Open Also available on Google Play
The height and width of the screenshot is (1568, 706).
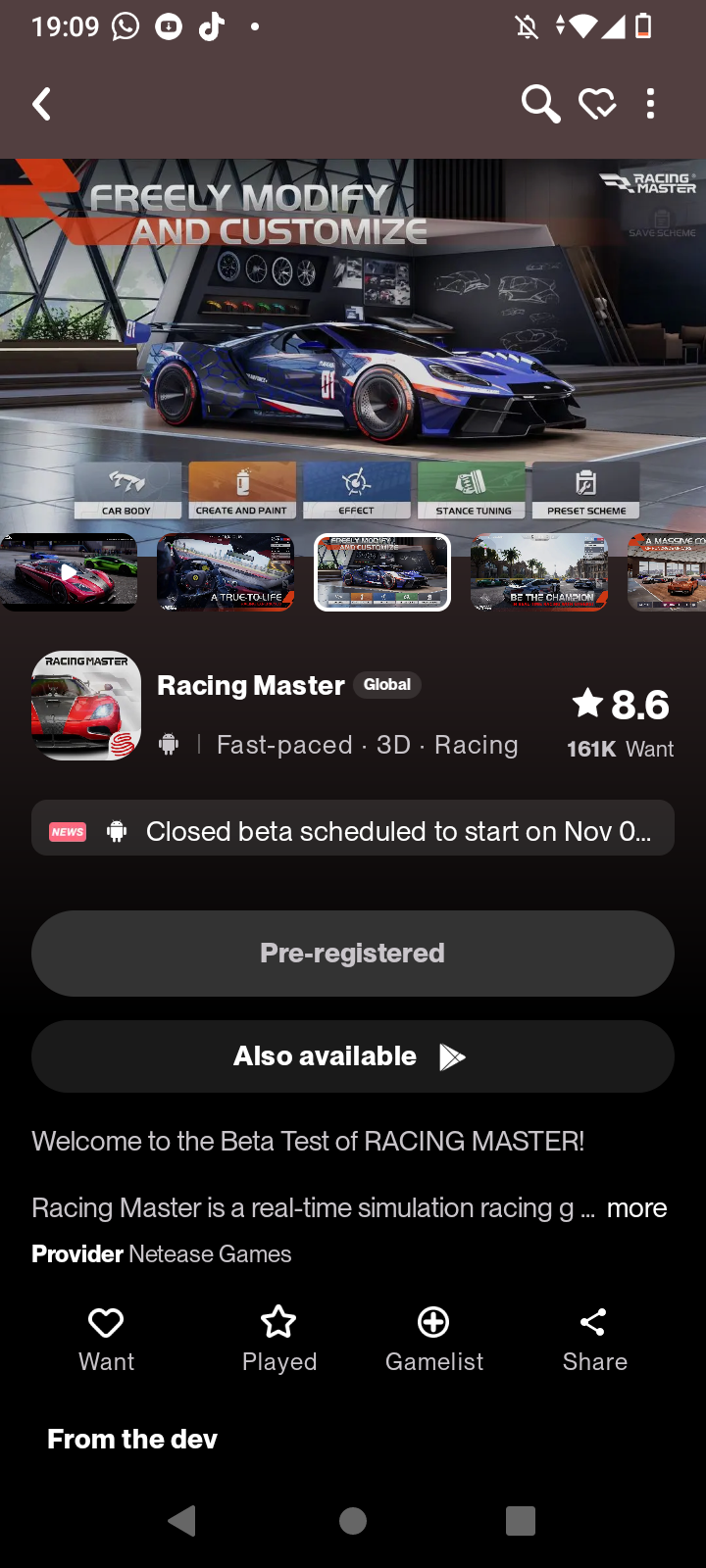[x=353, y=1056]
